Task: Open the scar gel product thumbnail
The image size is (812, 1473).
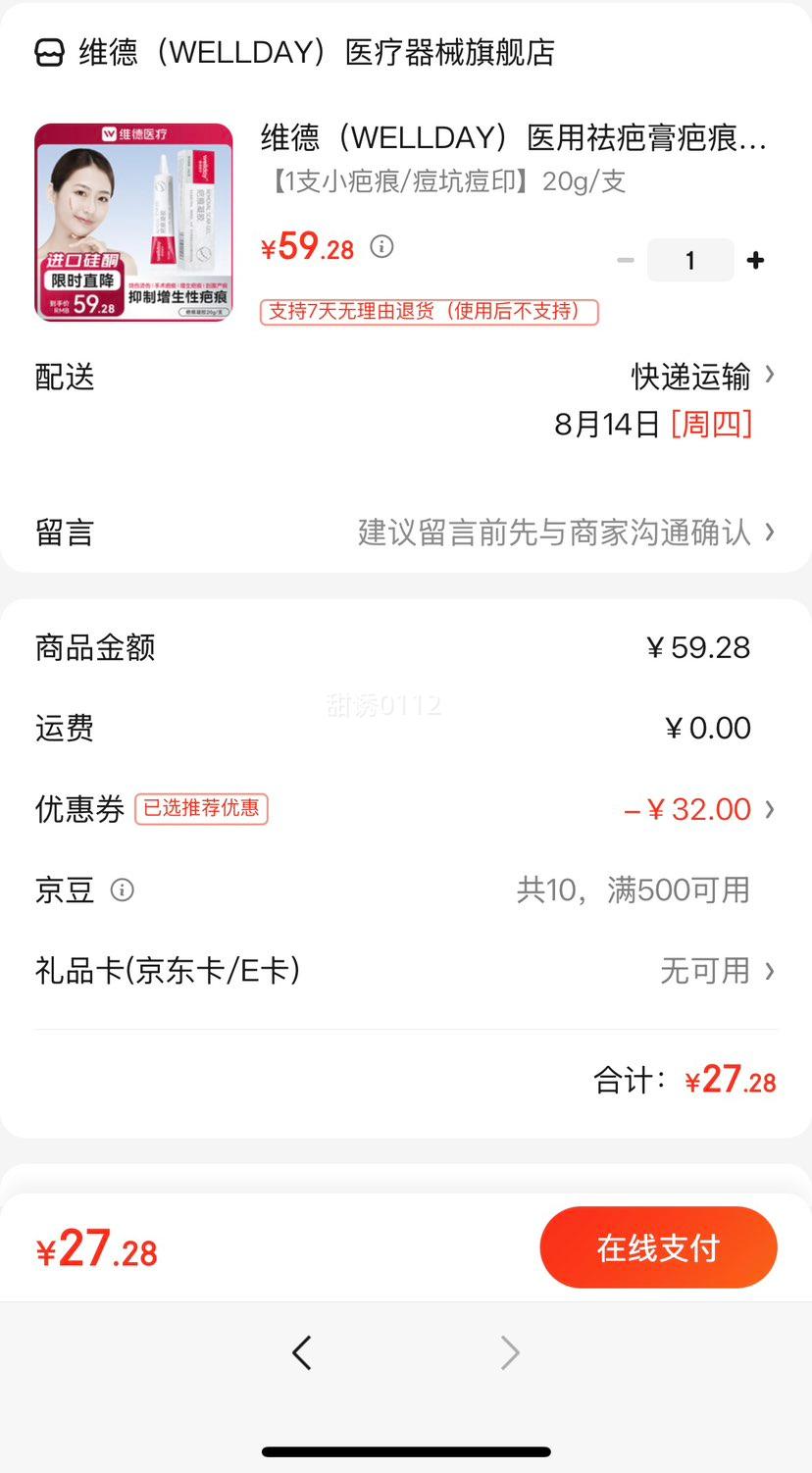Action: pyautogui.click(x=133, y=223)
